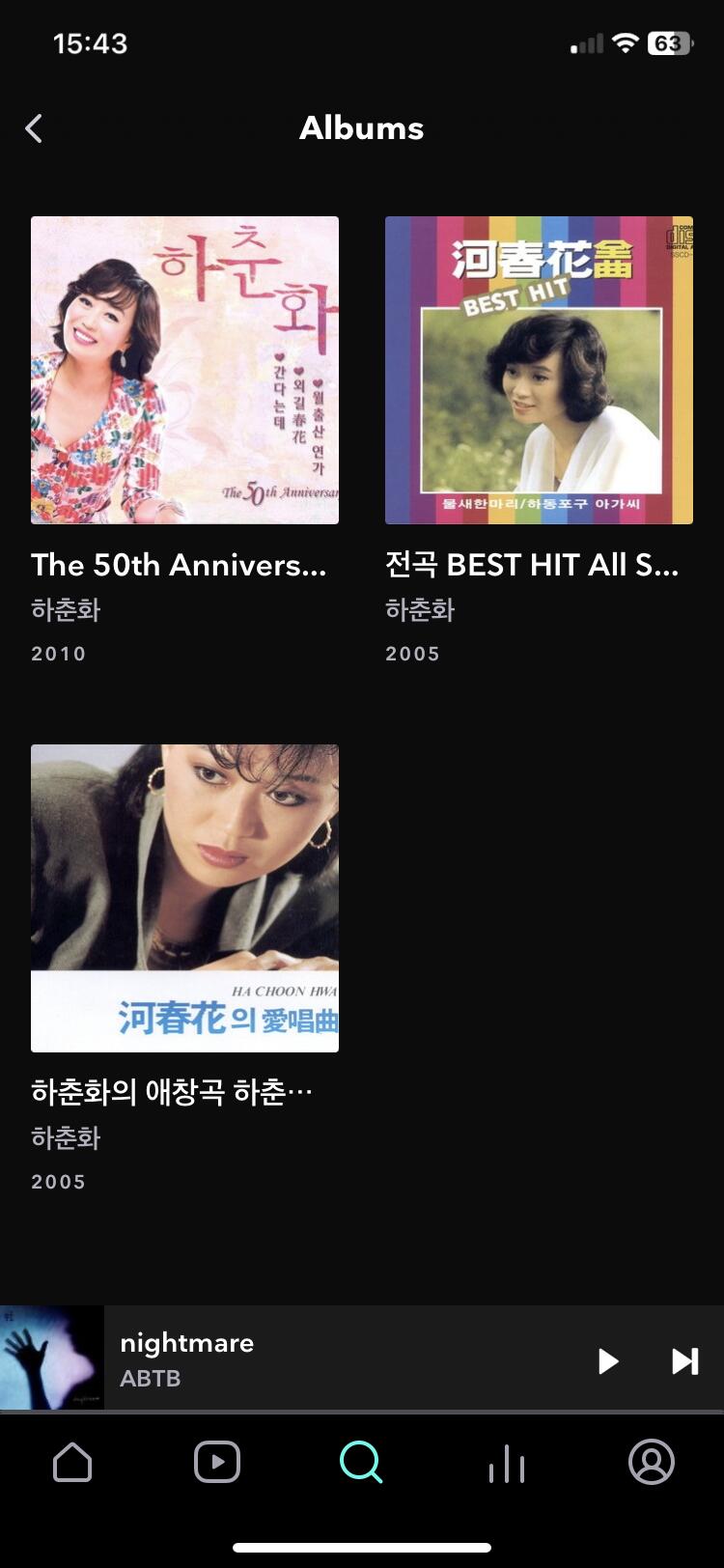
Task: Switch to the Home tab
Action: tap(72, 1463)
